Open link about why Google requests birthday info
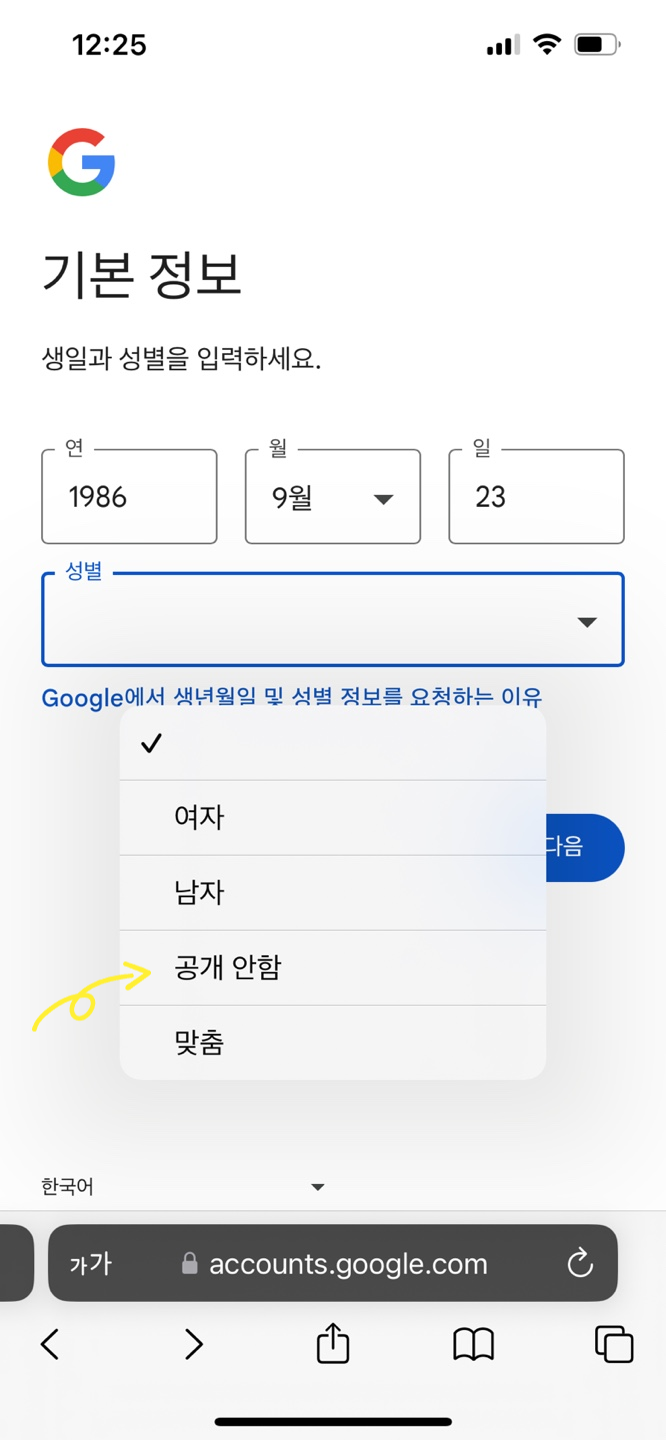 click(x=292, y=697)
